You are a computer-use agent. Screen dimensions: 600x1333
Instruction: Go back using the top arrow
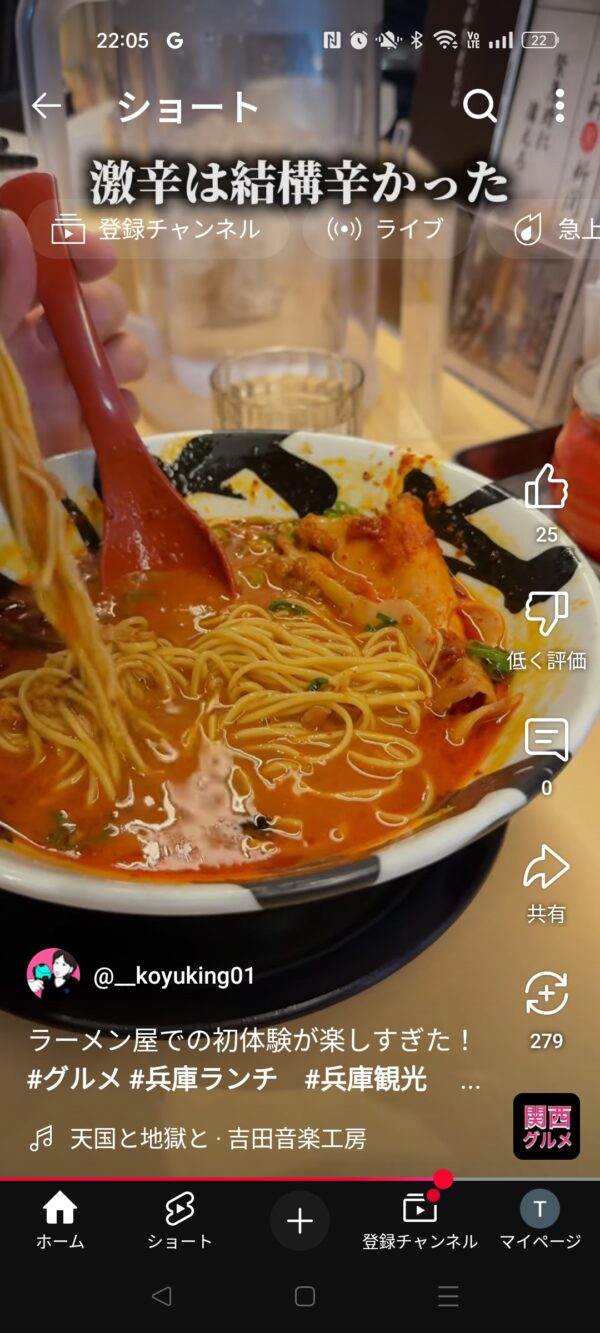click(47, 106)
